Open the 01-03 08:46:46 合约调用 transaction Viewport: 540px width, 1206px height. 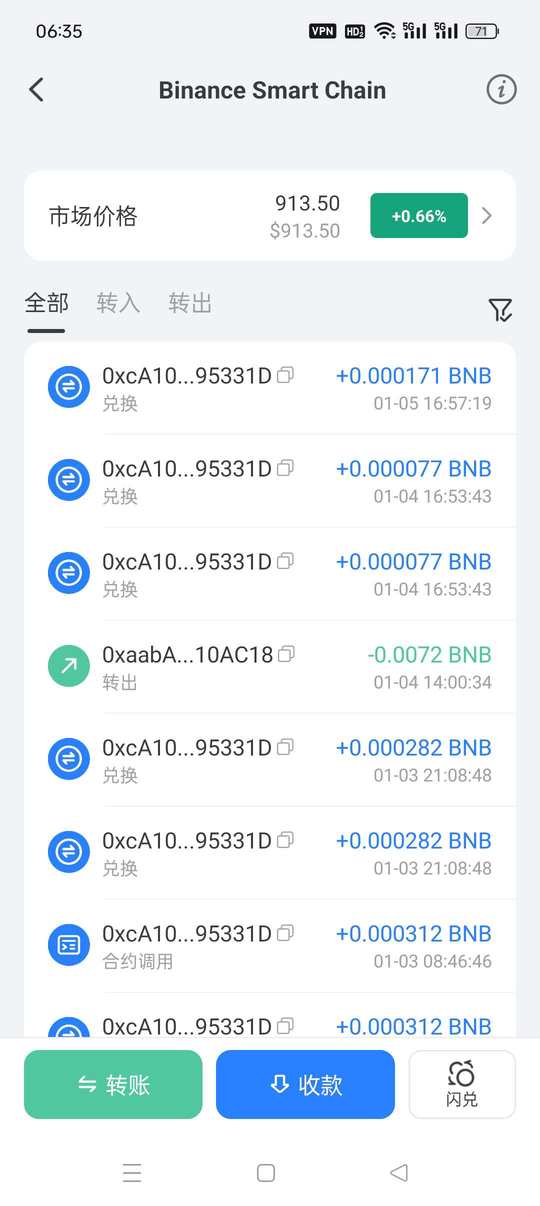point(270,946)
